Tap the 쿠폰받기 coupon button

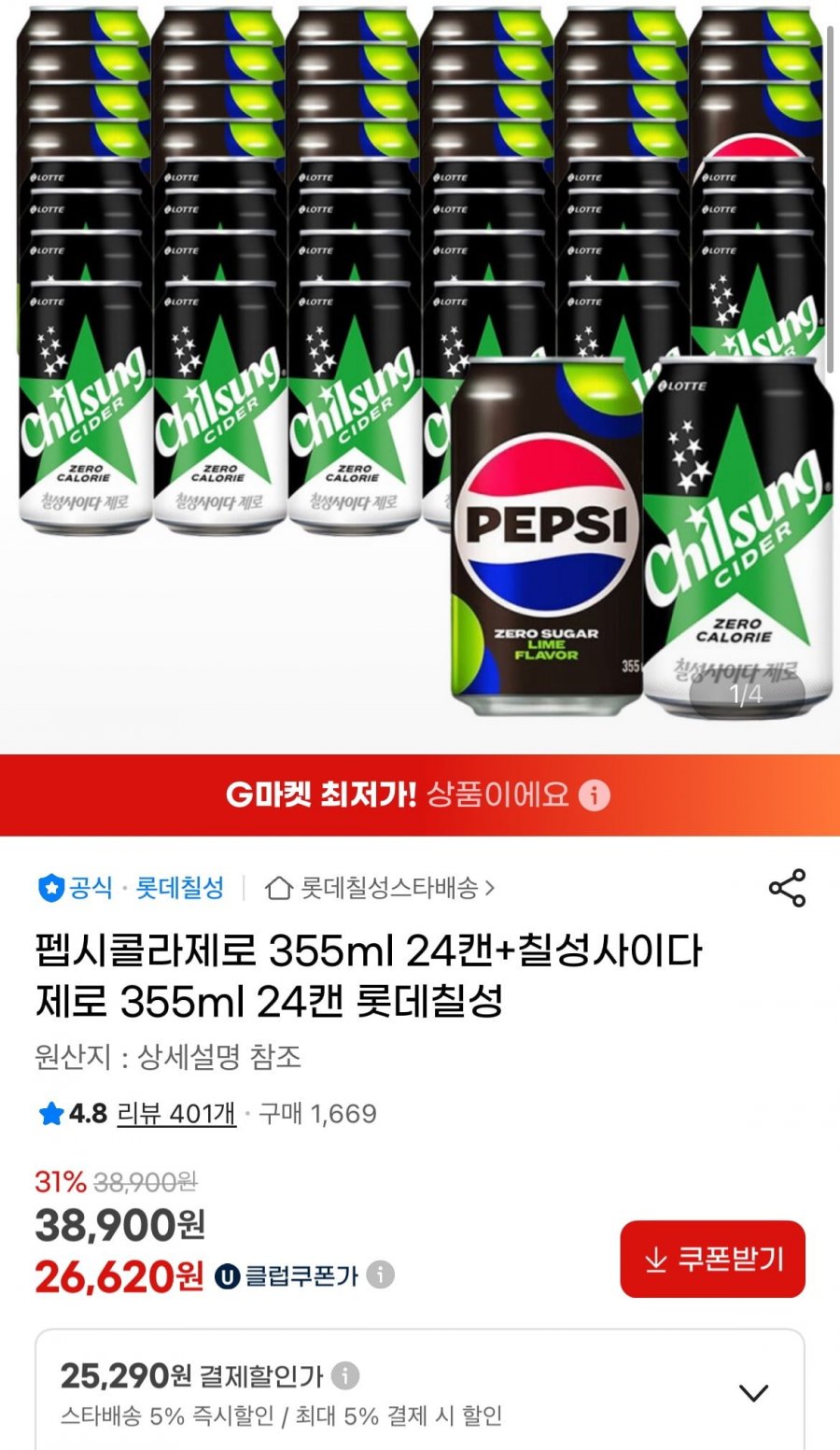tap(712, 1259)
